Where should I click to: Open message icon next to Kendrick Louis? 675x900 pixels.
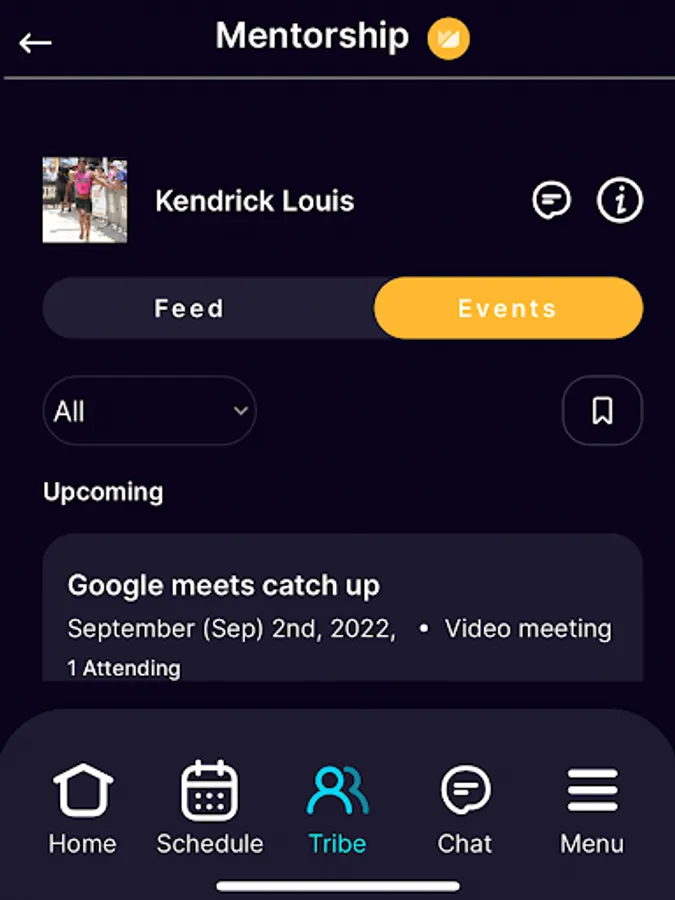pyautogui.click(x=551, y=200)
